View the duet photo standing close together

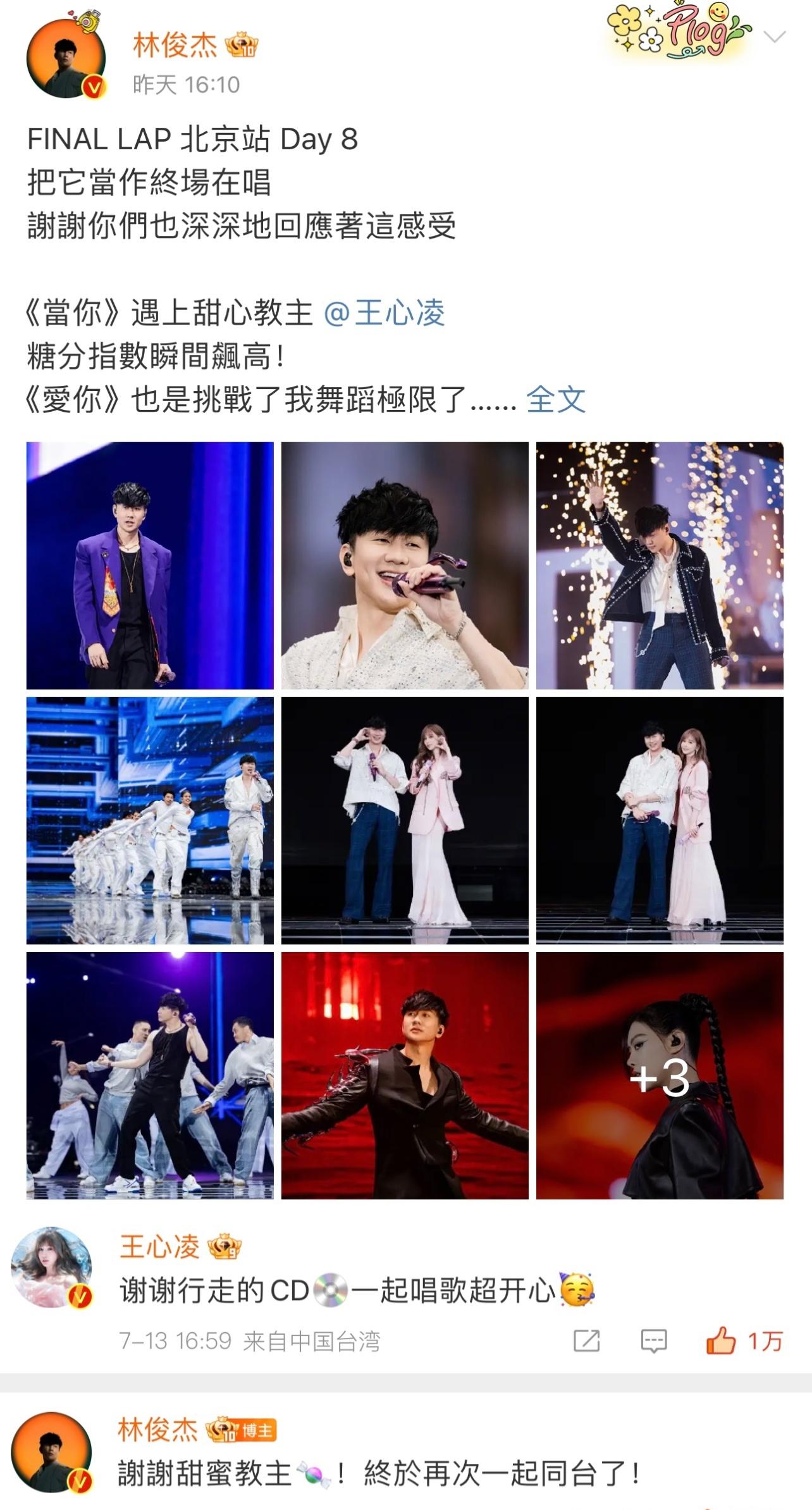click(x=660, y=820)
